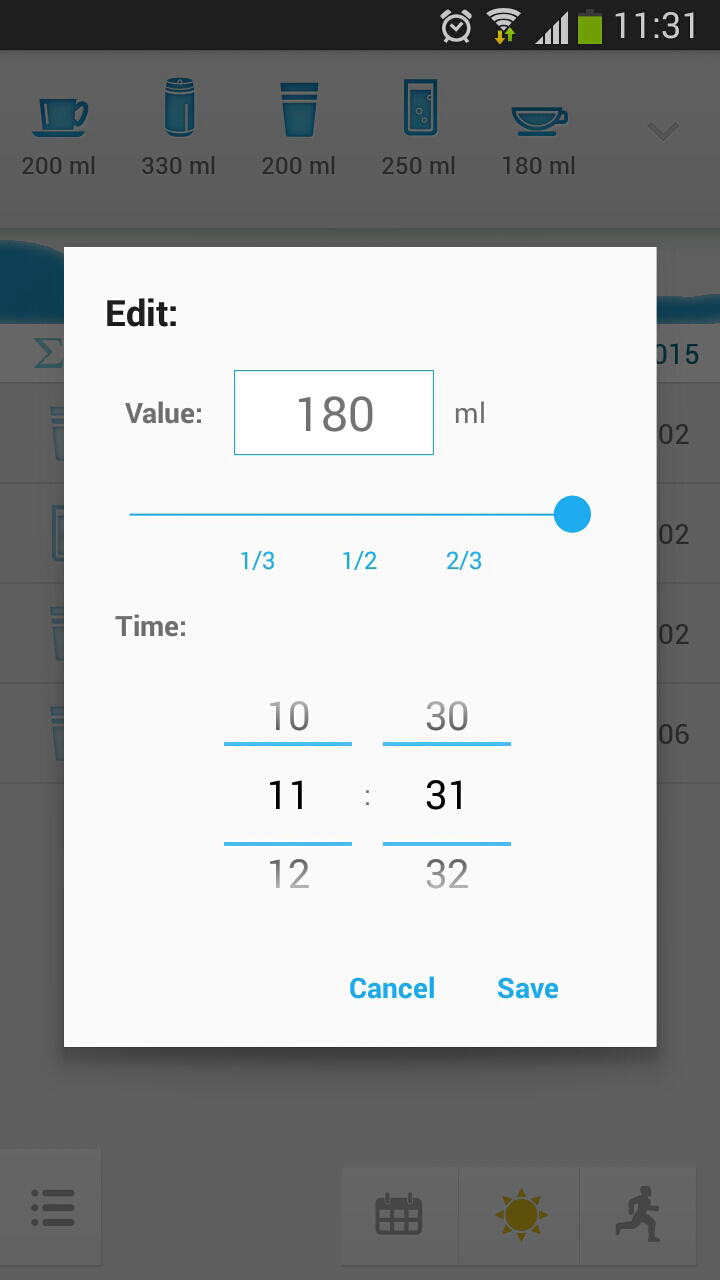Open the calendar view

click(x=399, y=1215)
